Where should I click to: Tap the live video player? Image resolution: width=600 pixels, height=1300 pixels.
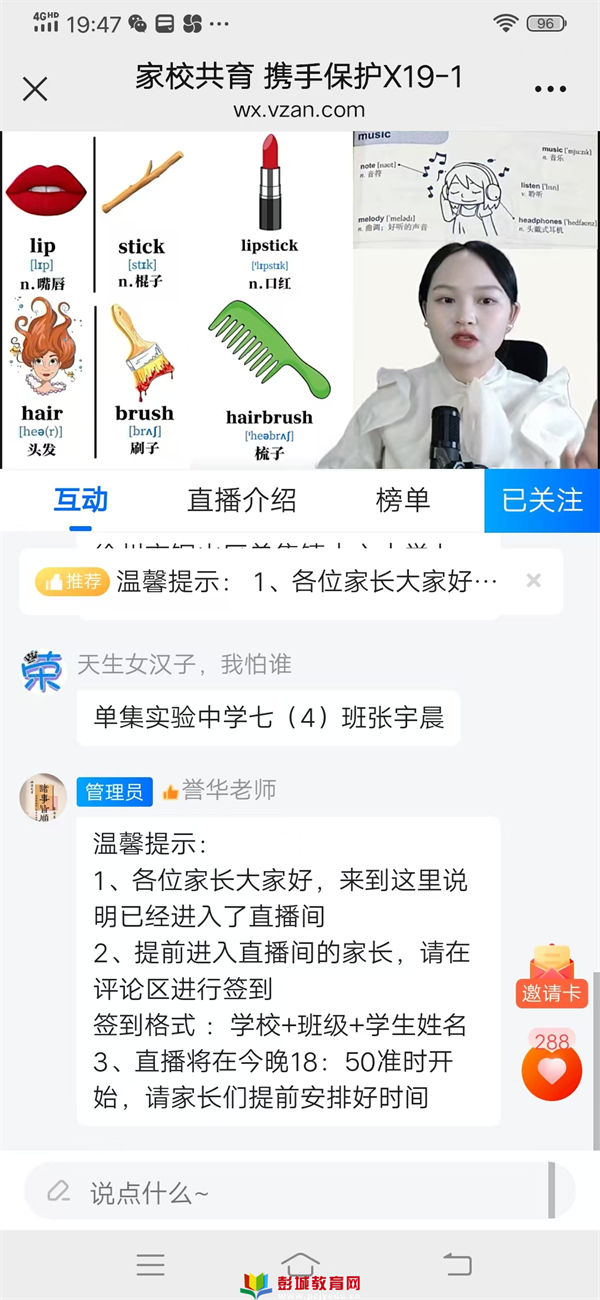(300, 300)
